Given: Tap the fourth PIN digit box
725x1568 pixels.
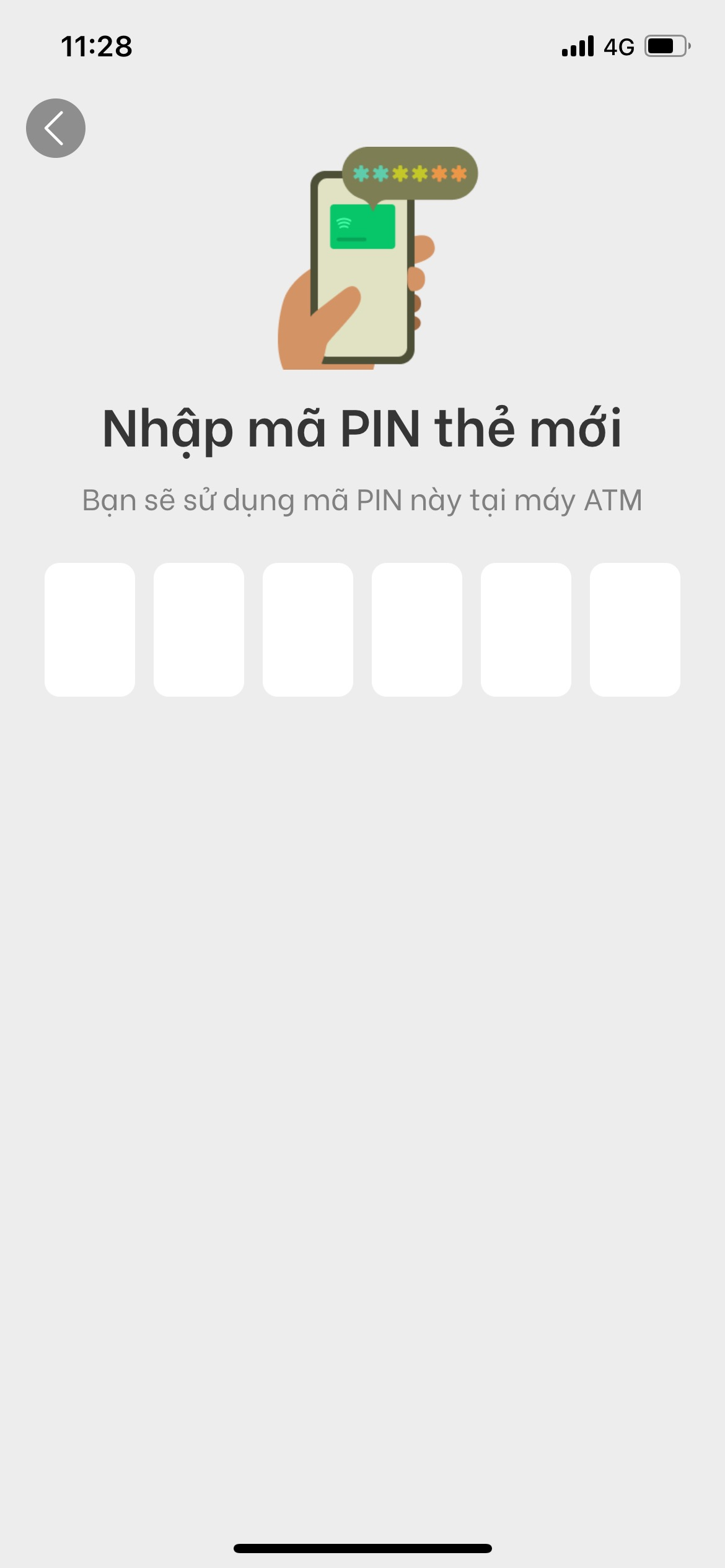Looking at the screenshot, I should pyautogui.click(x=417, y=629).
